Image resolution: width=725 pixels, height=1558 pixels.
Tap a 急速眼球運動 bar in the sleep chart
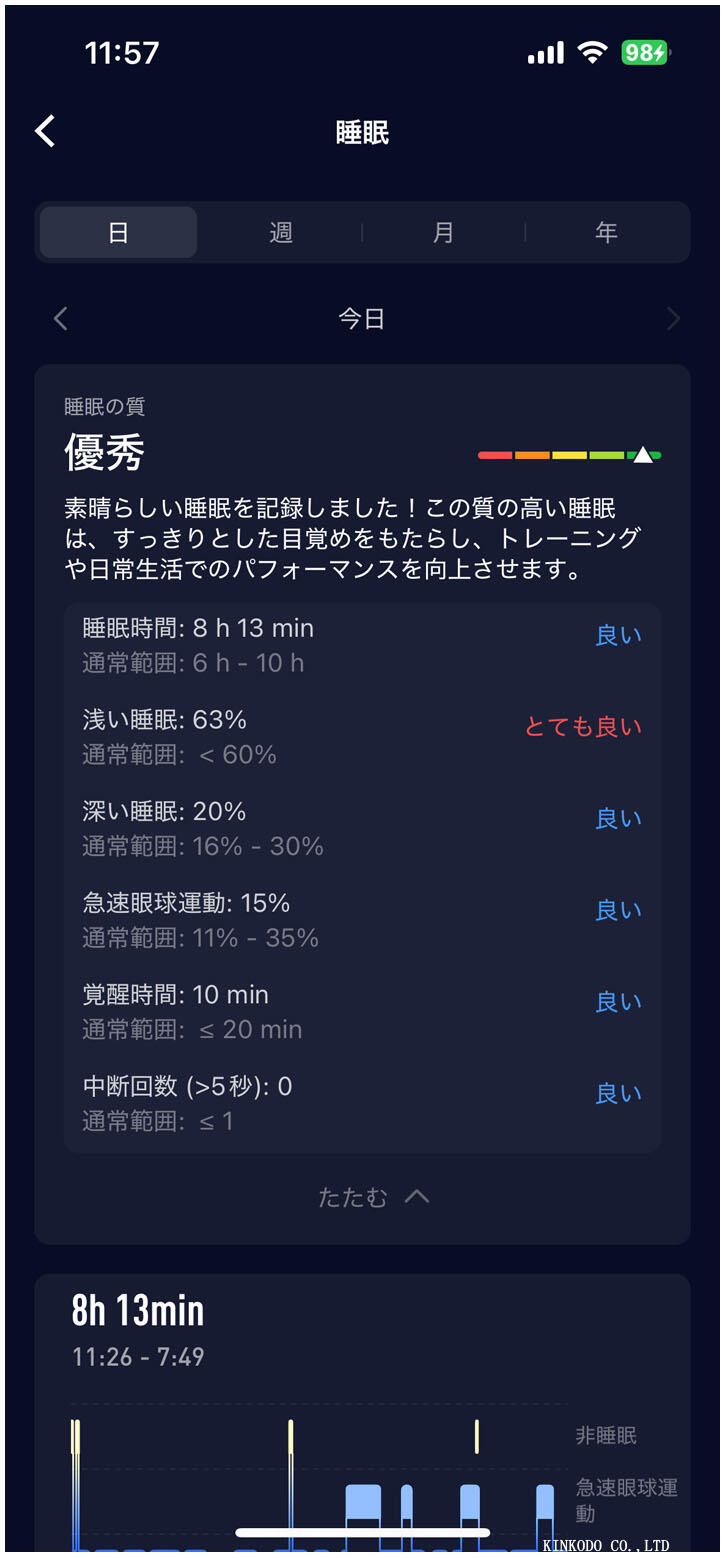click(363, 1505)
